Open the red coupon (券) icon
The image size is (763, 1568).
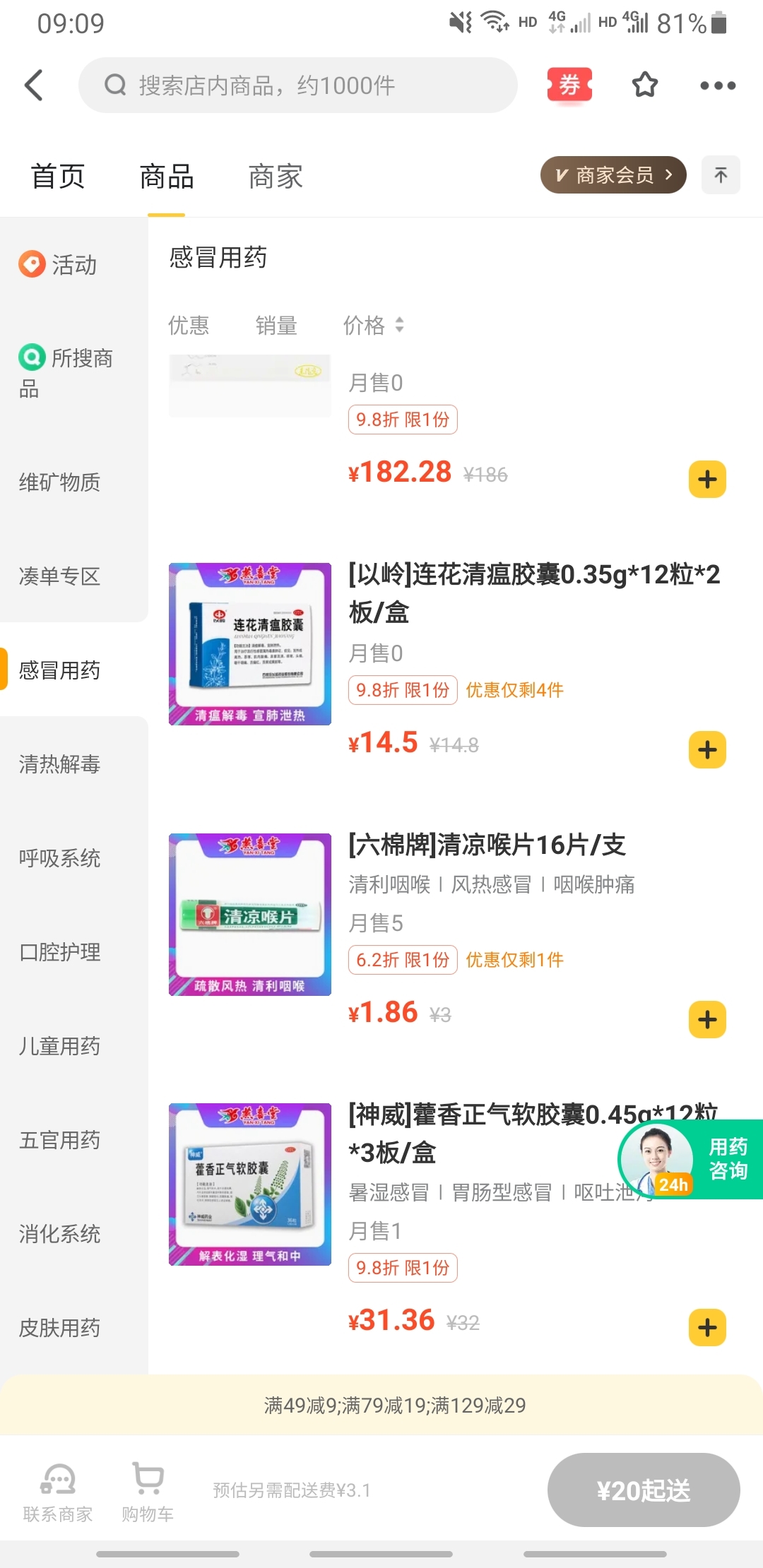coord(569,85)
